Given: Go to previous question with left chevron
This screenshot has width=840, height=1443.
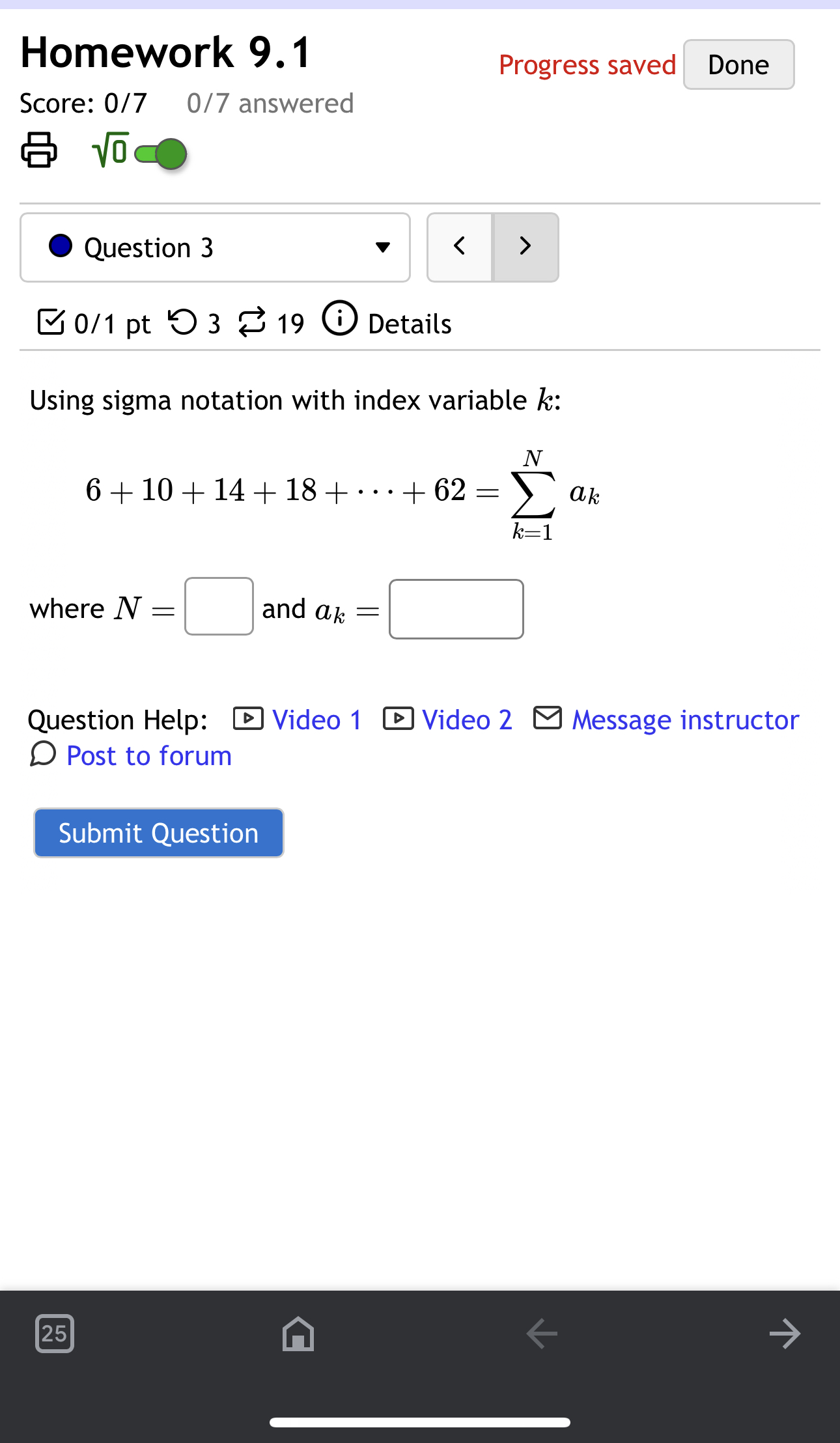Looking at the screenshot, I should (x=460, y=247).
